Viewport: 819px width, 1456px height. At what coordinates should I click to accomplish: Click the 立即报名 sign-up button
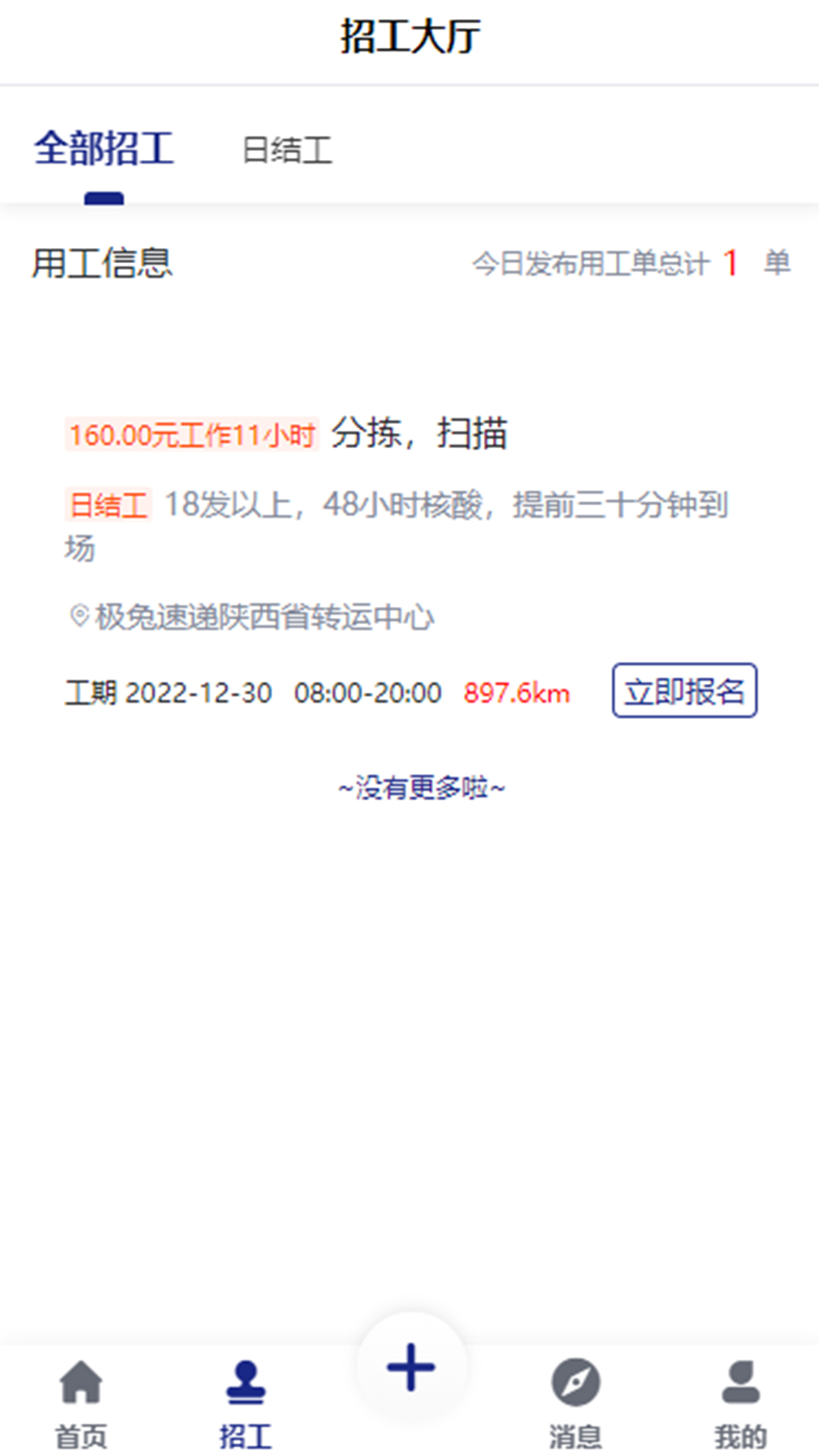684,692
